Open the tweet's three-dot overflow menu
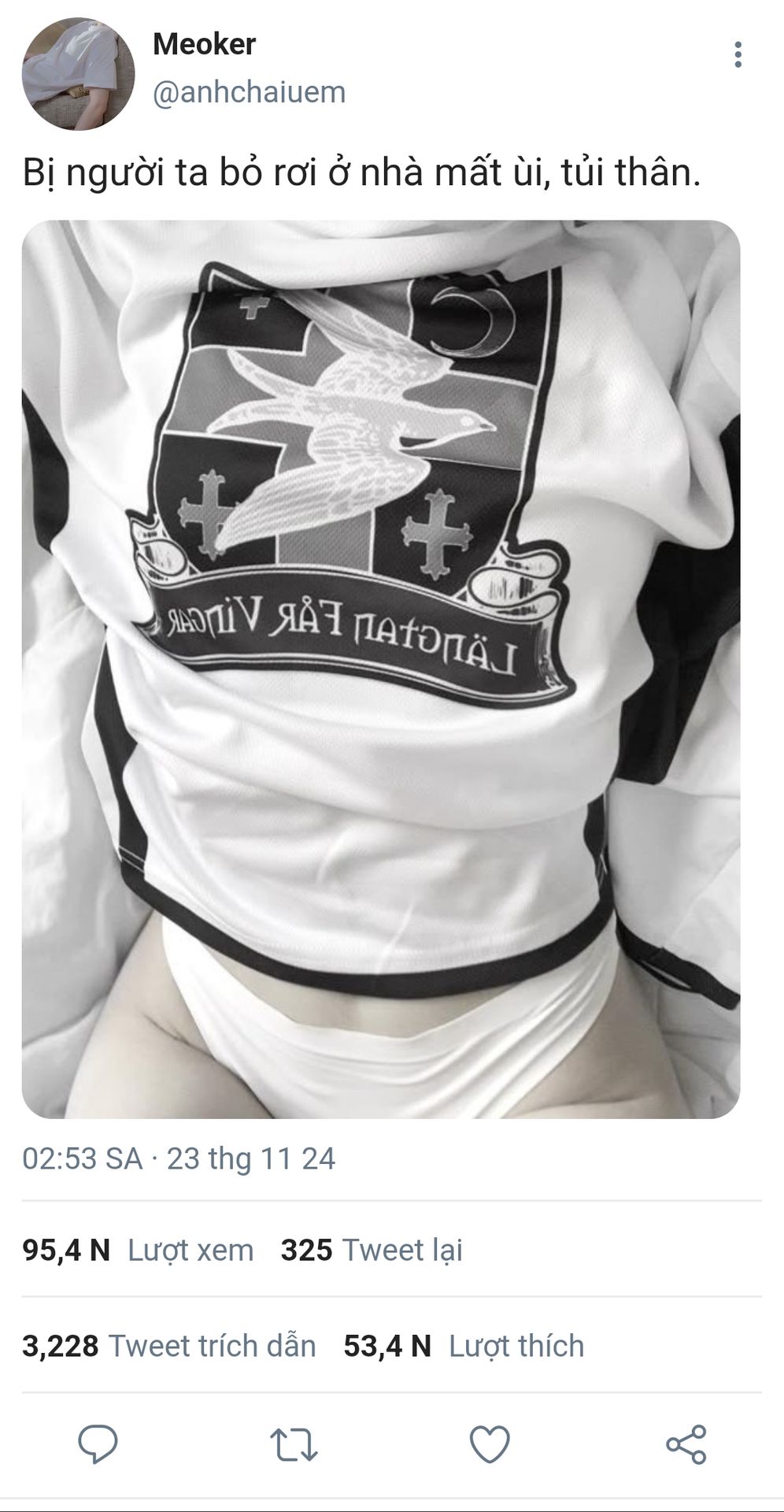The height and width of the screenshot is (1512, 784). [738, 55]
